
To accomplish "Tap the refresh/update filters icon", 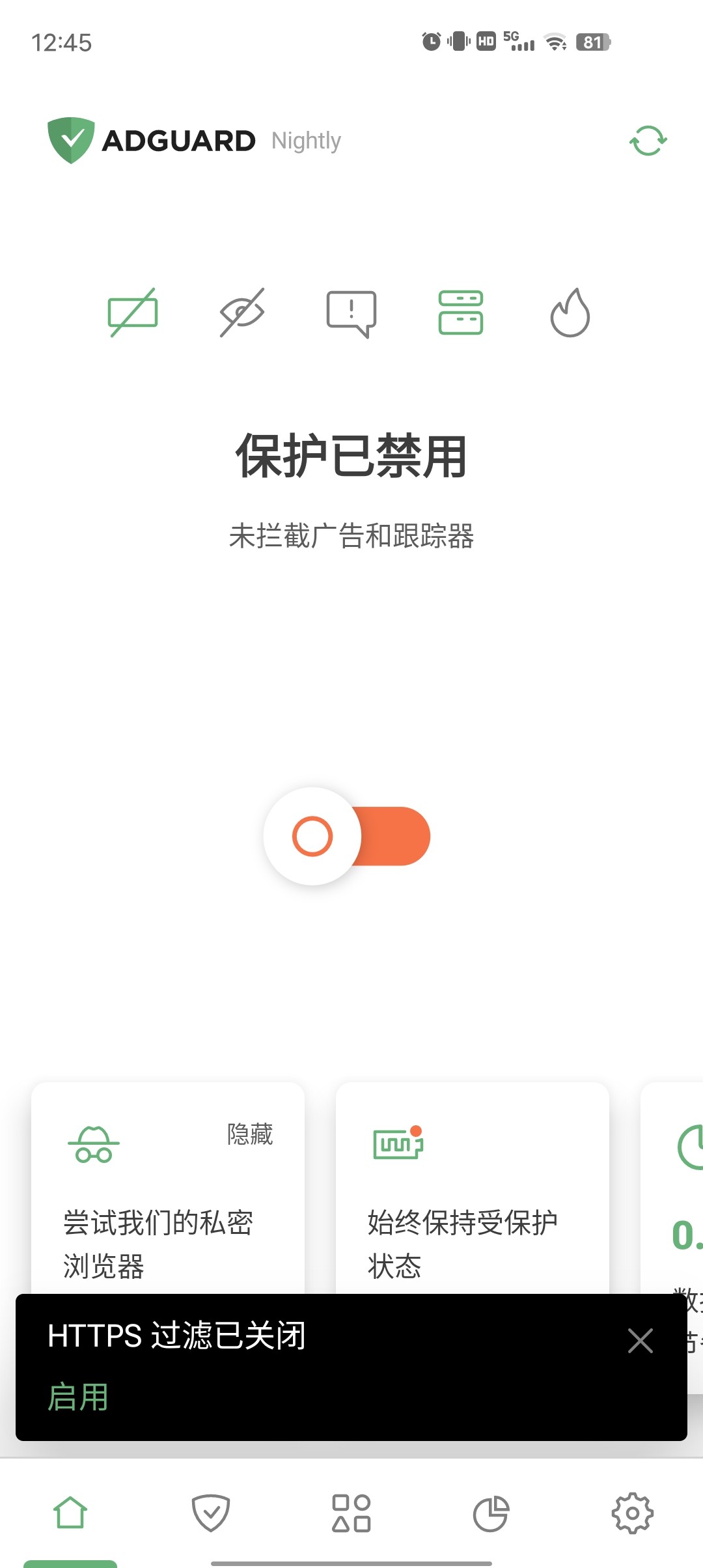I will (x=648, y=141).
